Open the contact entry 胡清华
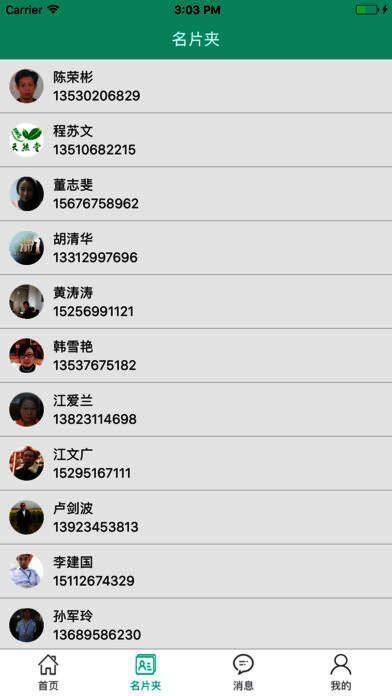Viewport: 392px width, 696px height. (x=196, y=248)
